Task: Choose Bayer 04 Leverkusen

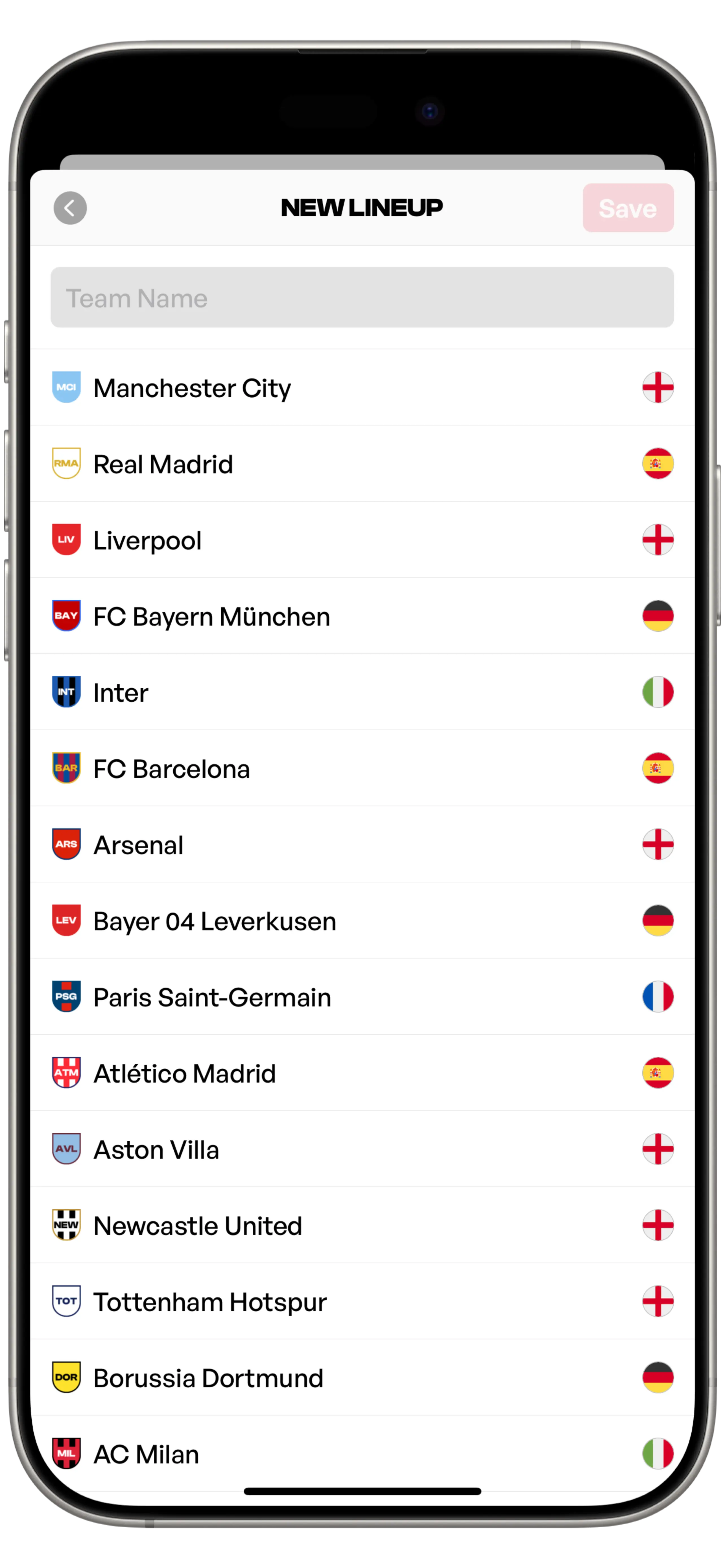Action: pyautogui.click(x=362, y=920)
